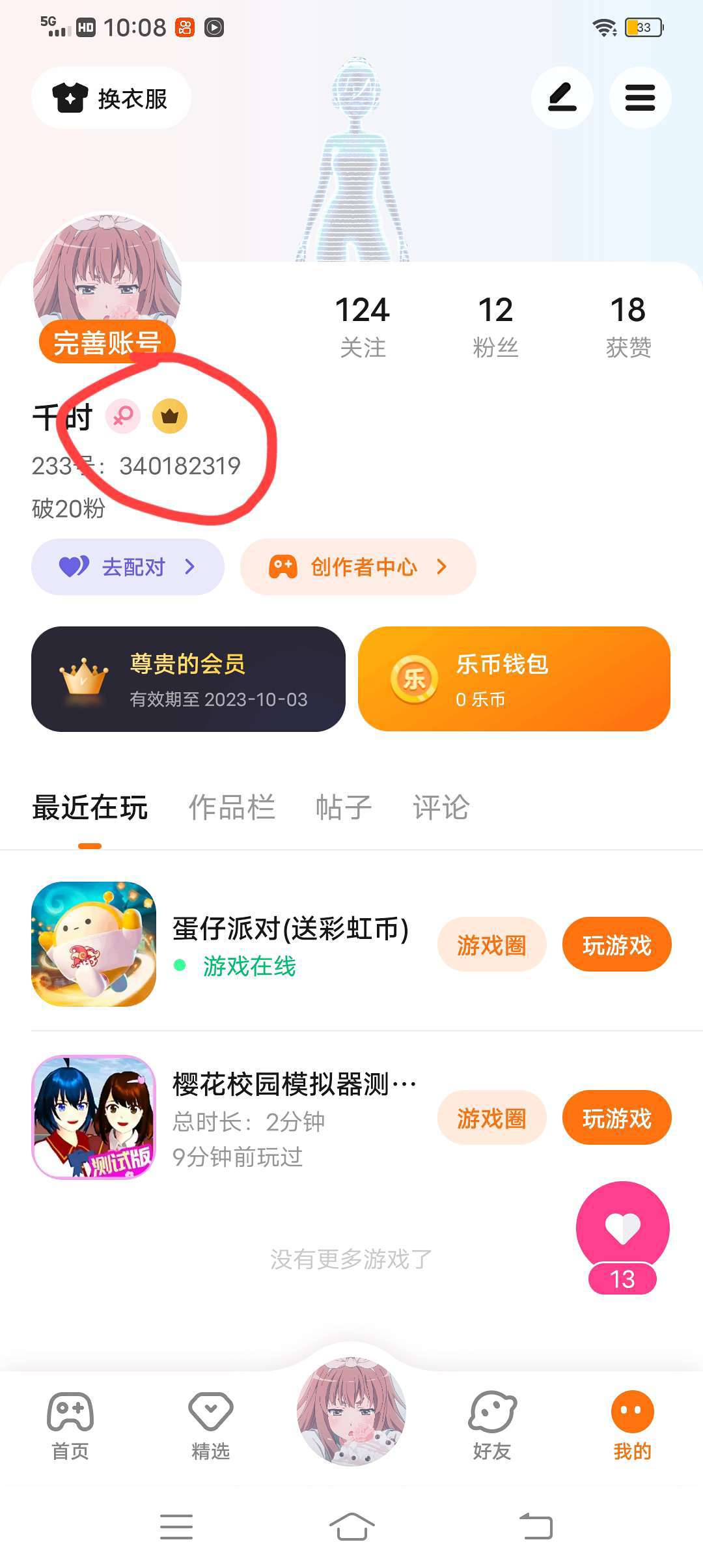703x1568 pixels.
Task: Switch to the 作品栏 tab
Action: click(232, 807)
